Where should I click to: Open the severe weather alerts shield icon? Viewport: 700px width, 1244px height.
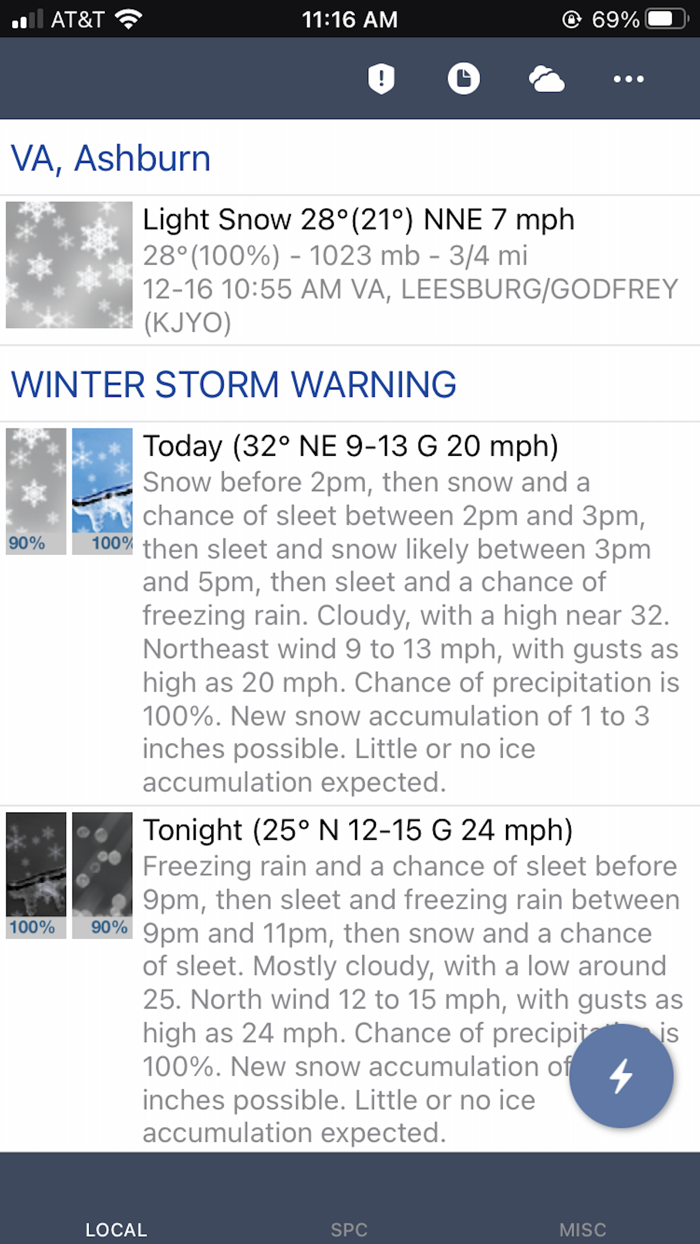(381, 79)
